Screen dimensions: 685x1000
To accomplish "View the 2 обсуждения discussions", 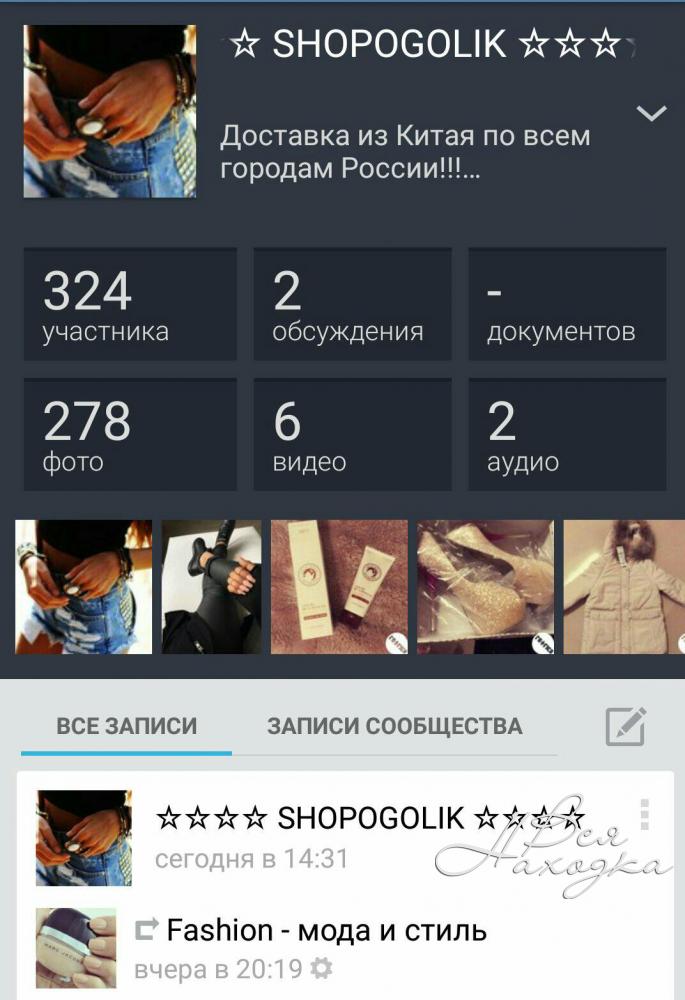I will click(x=352, y=304).
